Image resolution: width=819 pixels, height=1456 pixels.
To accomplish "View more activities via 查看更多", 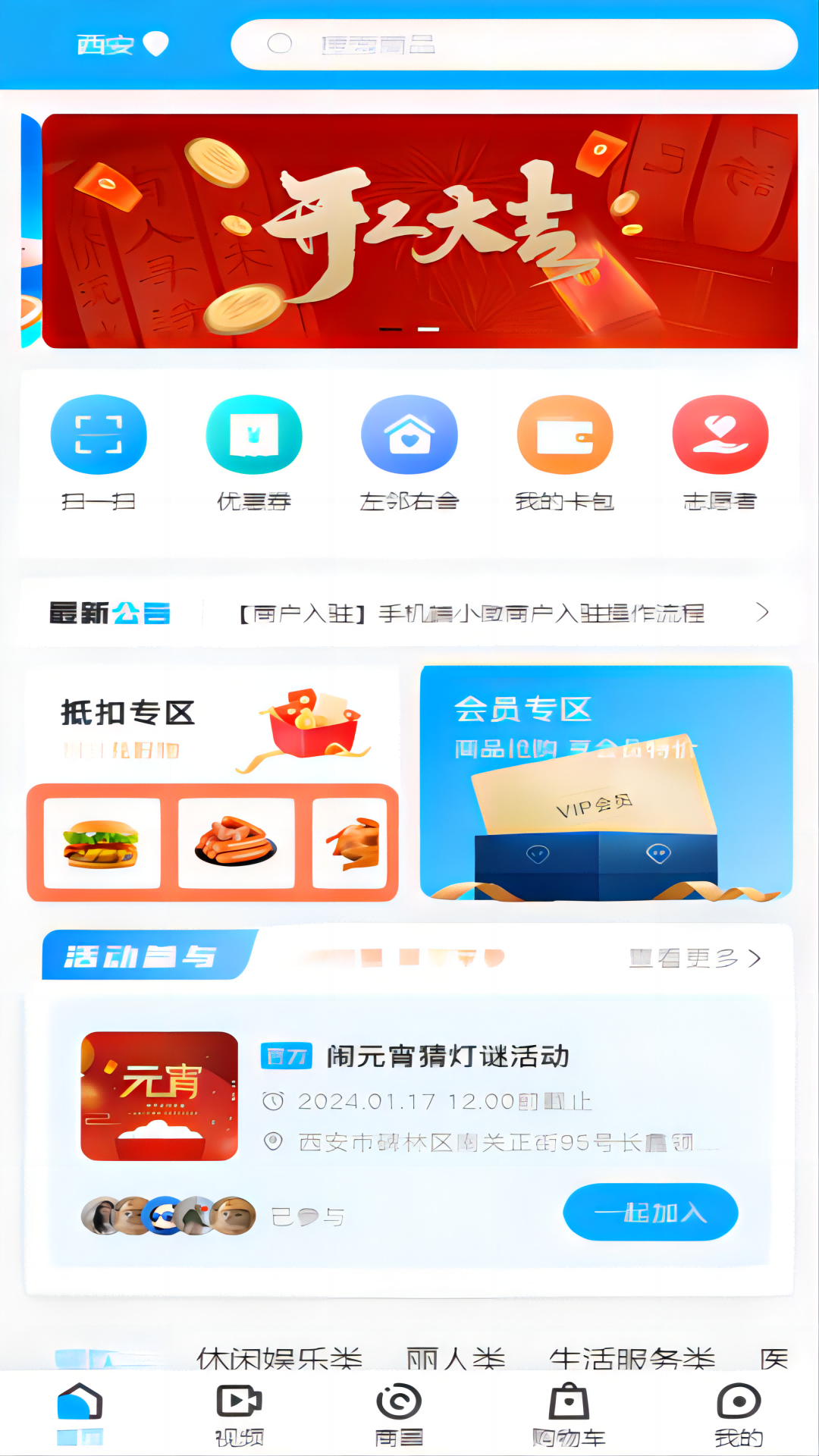I will [x=695, y=959].
